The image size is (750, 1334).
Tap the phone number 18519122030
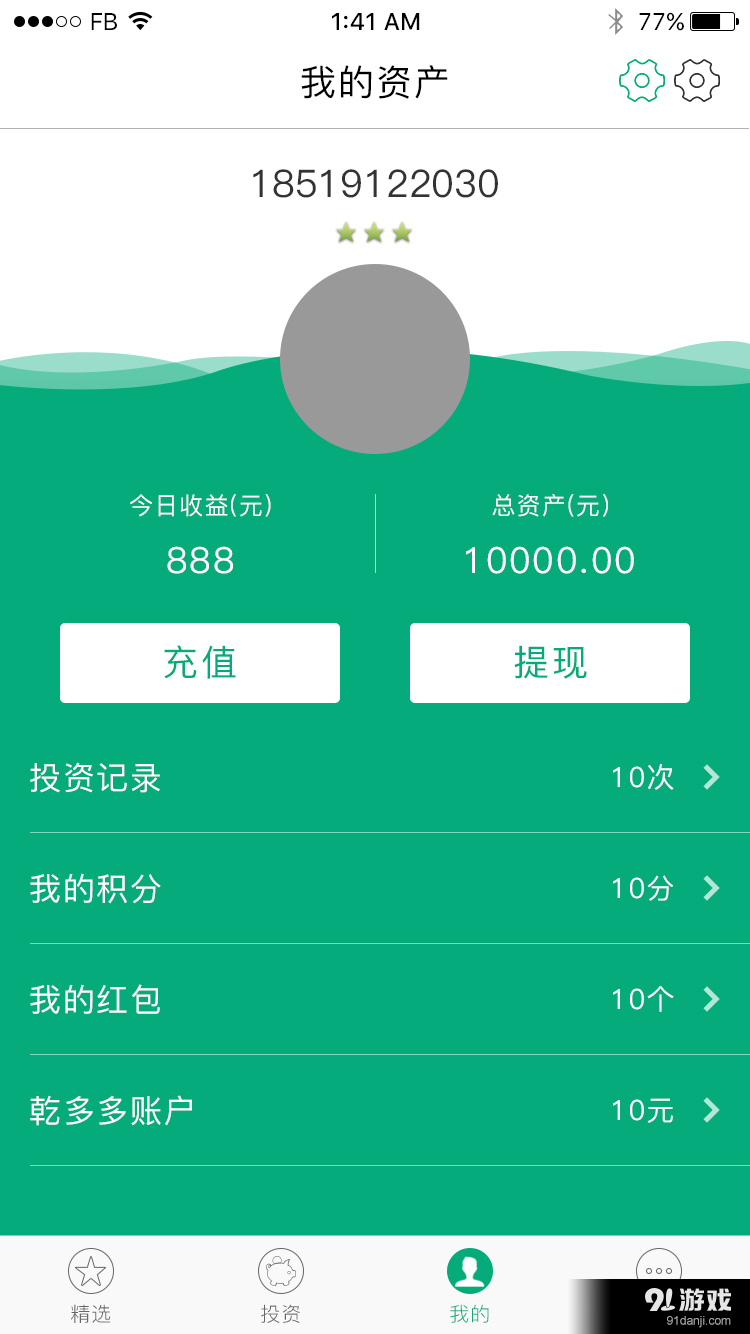[x=375, y=184]
